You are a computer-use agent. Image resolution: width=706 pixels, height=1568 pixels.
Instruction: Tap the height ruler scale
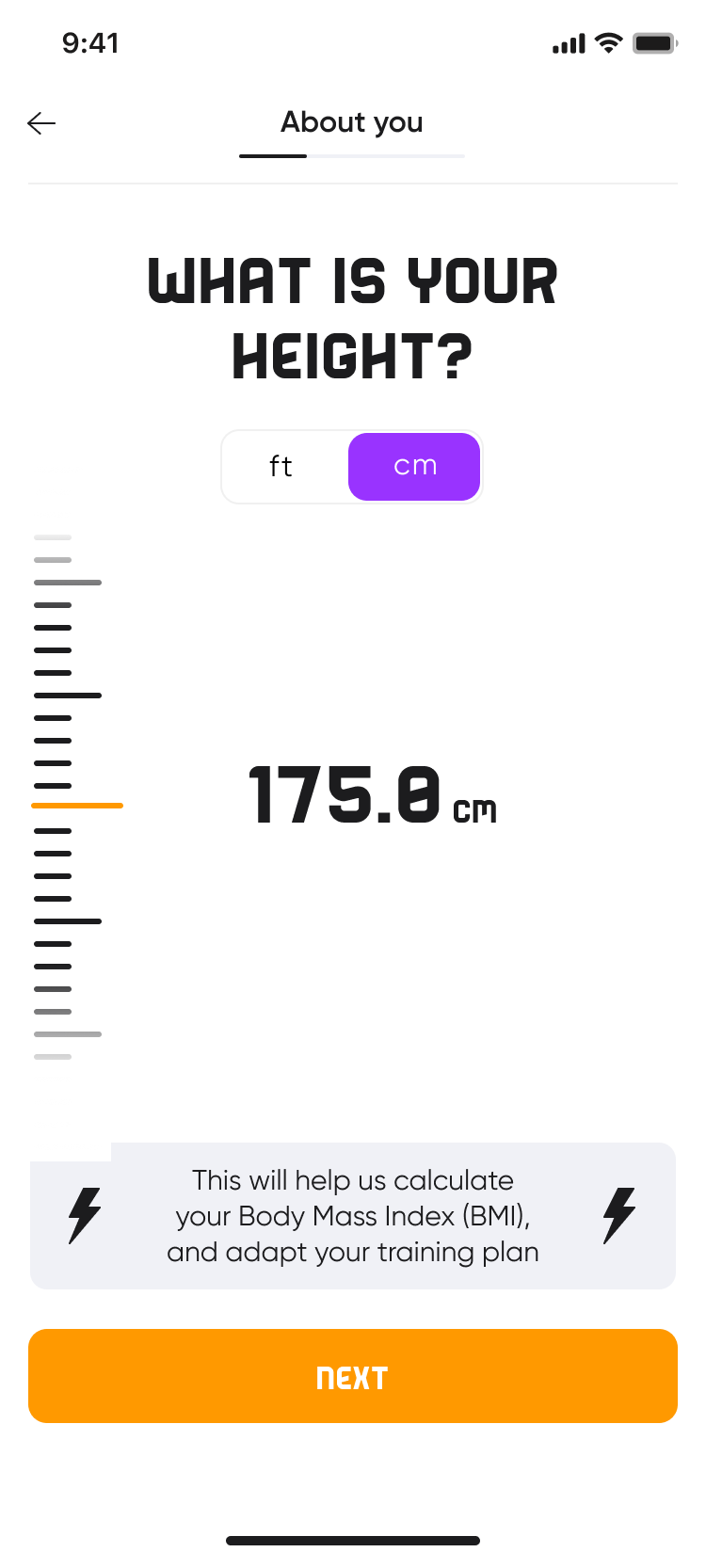pos(68,796)
